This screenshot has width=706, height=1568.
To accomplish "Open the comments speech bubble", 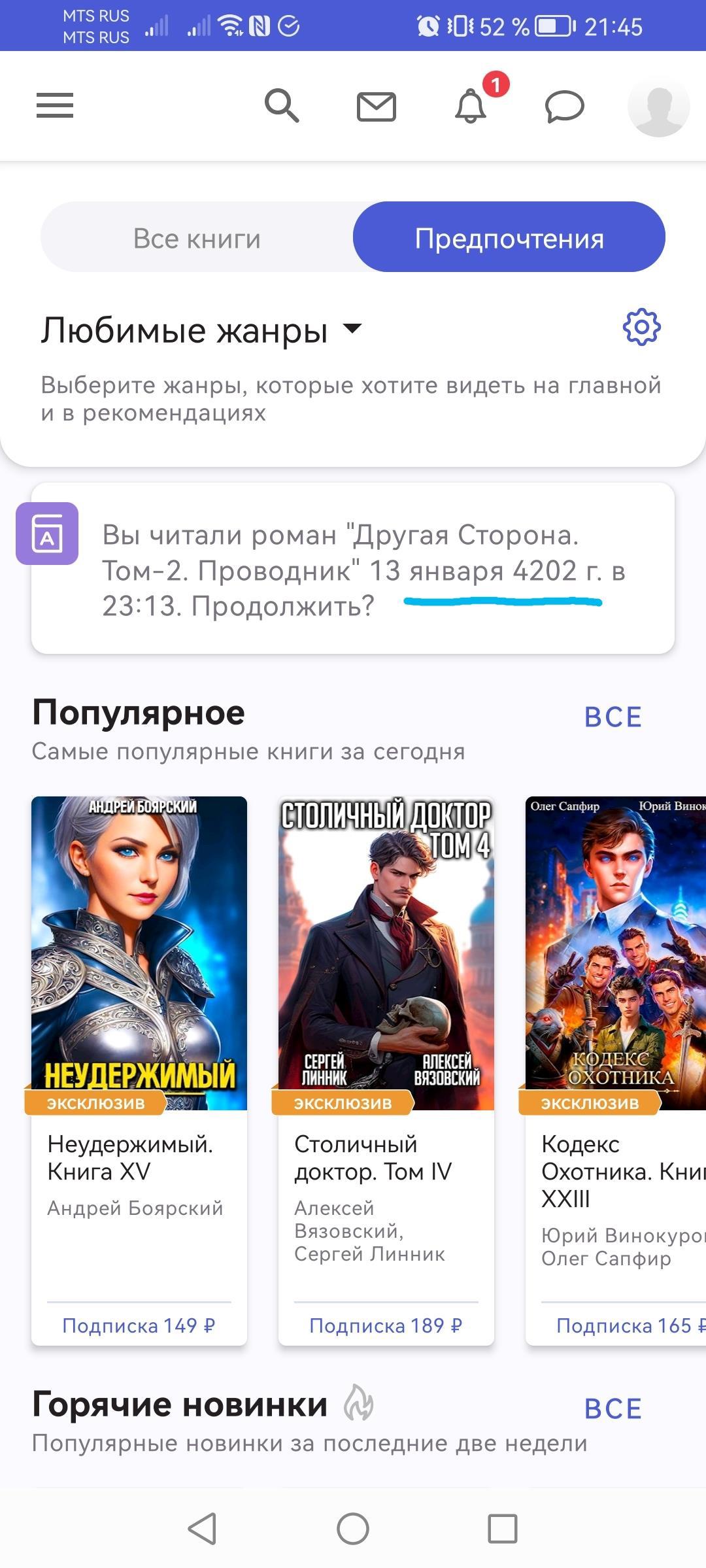I will coord(564,107).
